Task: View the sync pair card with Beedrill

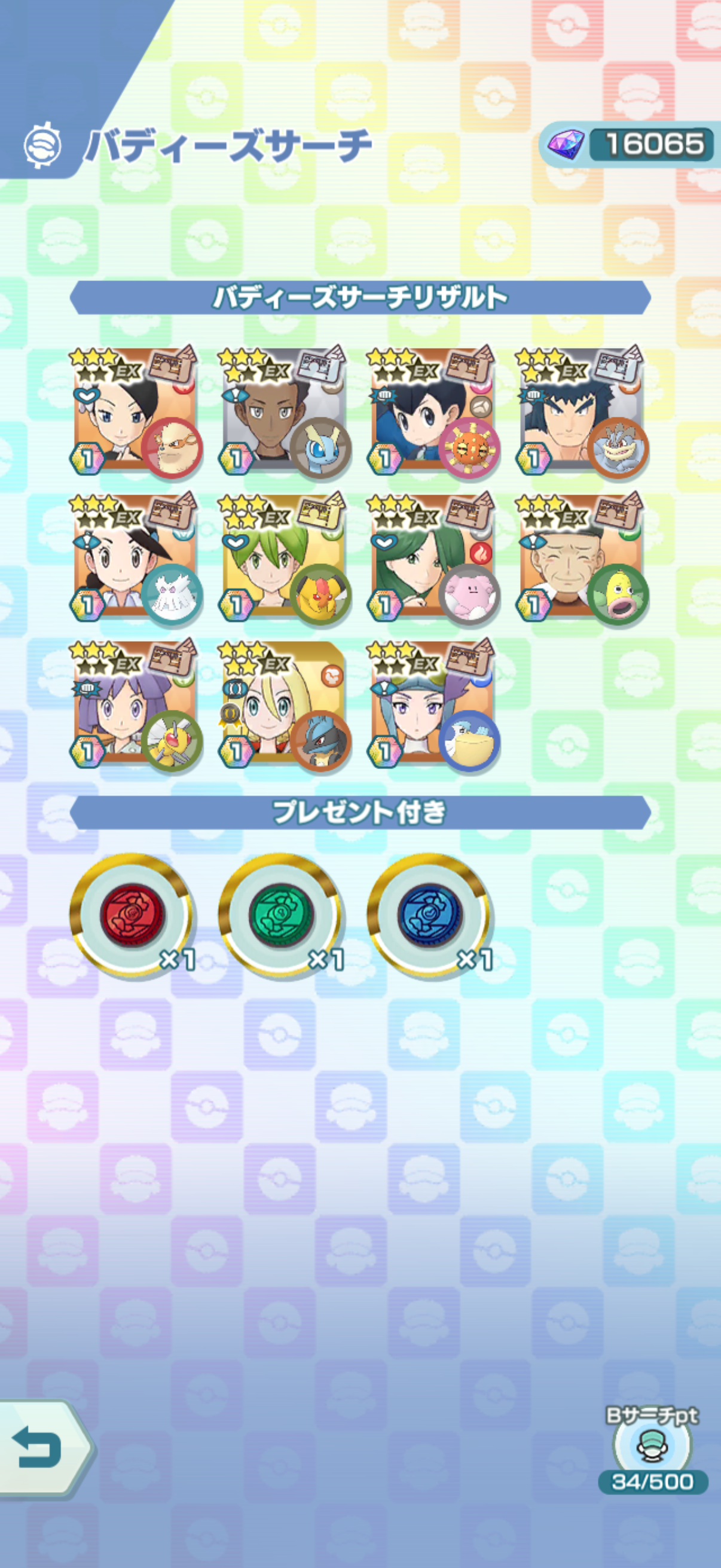Action: pyautogui.click(x=135, y=705)
